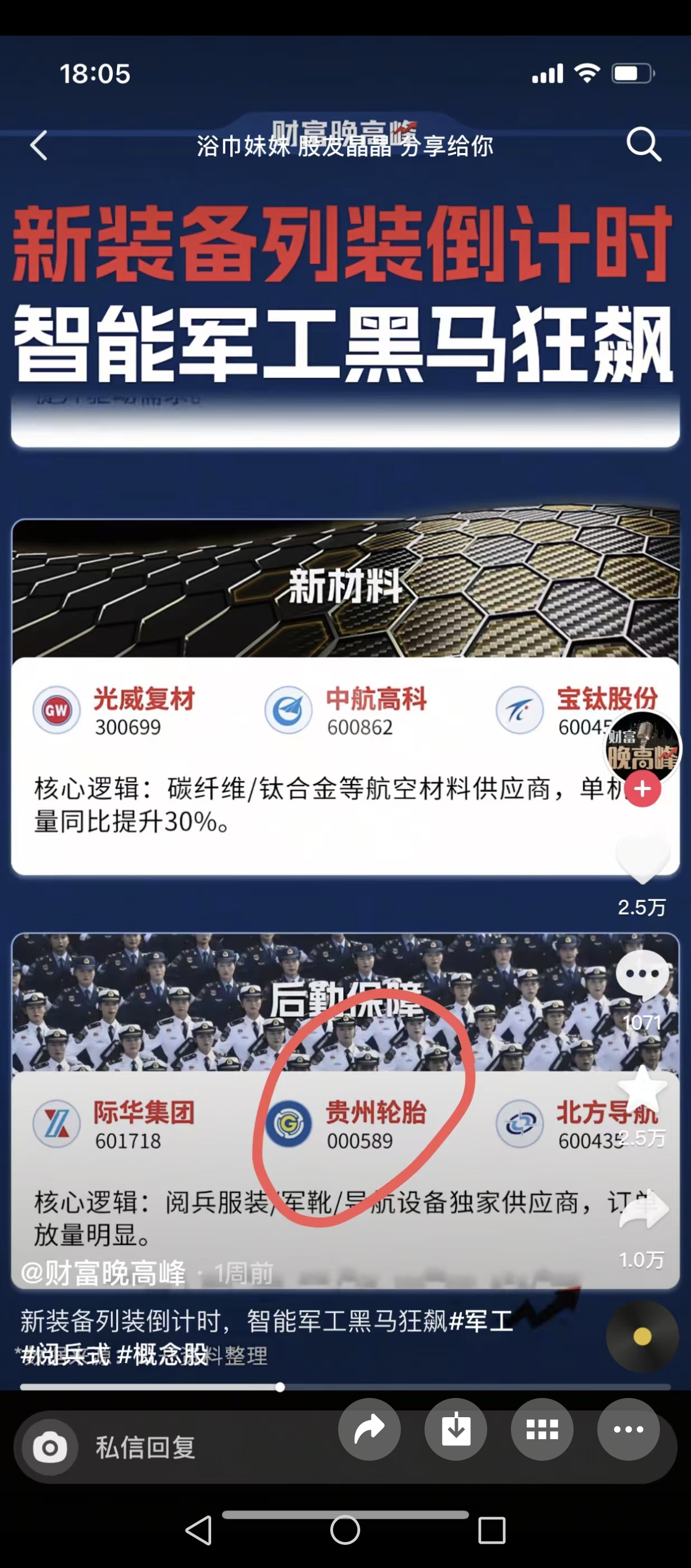
Task: Tap the system home button
Action: [345, 1530]
